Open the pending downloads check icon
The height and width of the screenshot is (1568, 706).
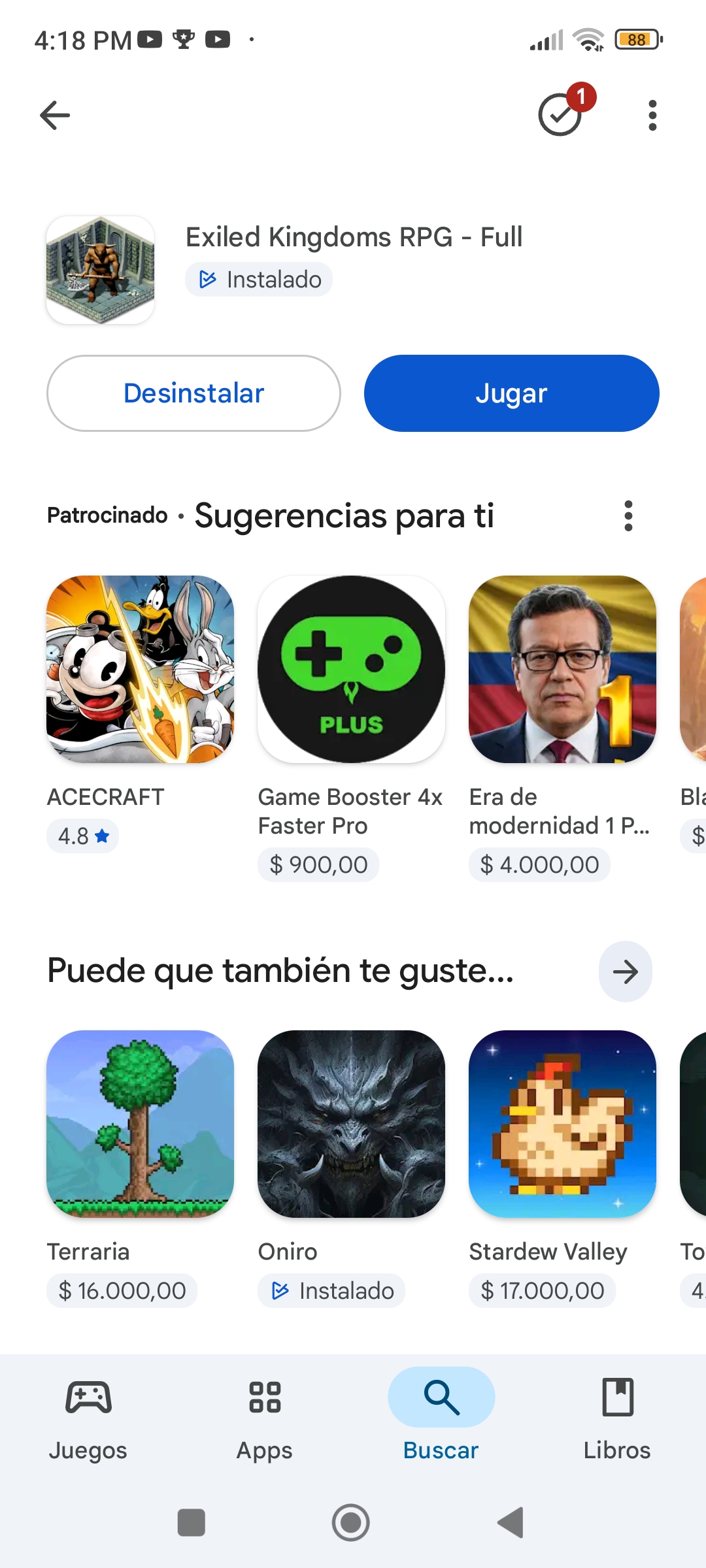[561, 114]
